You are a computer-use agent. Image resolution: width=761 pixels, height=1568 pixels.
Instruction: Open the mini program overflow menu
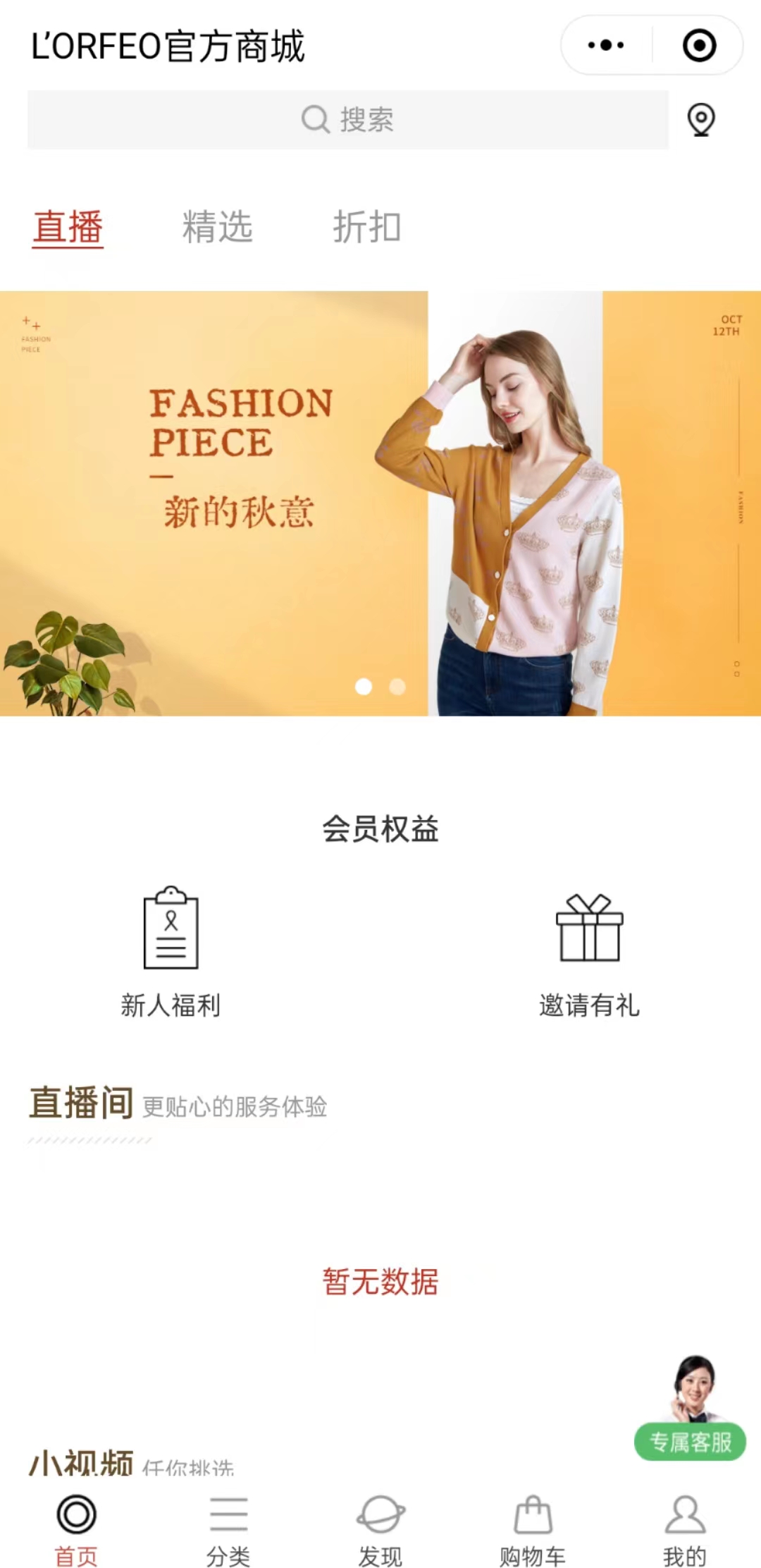[606, 46]
